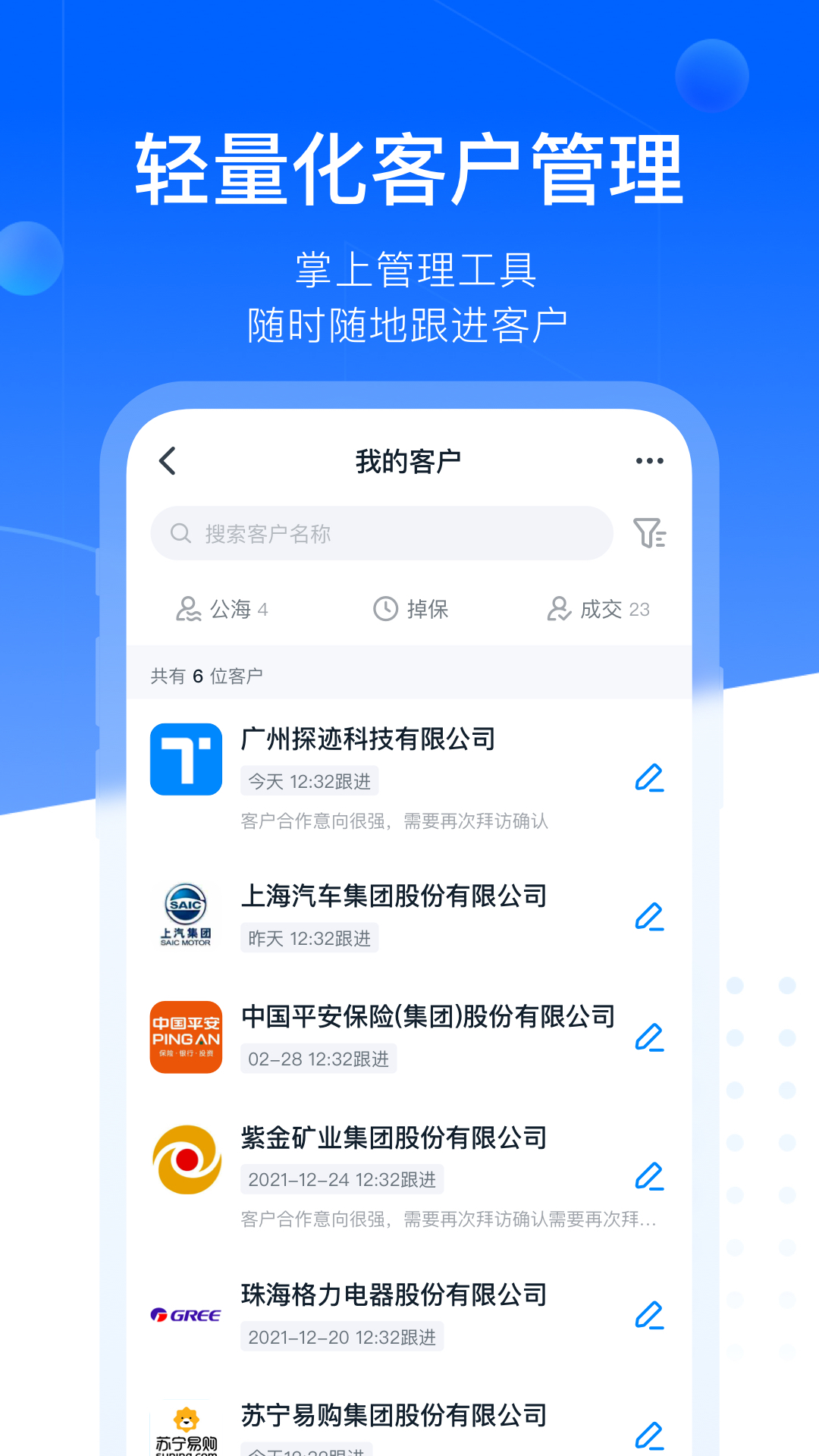Tap the edit pencil beside 珠海格力电器

tap(649, 1316)
